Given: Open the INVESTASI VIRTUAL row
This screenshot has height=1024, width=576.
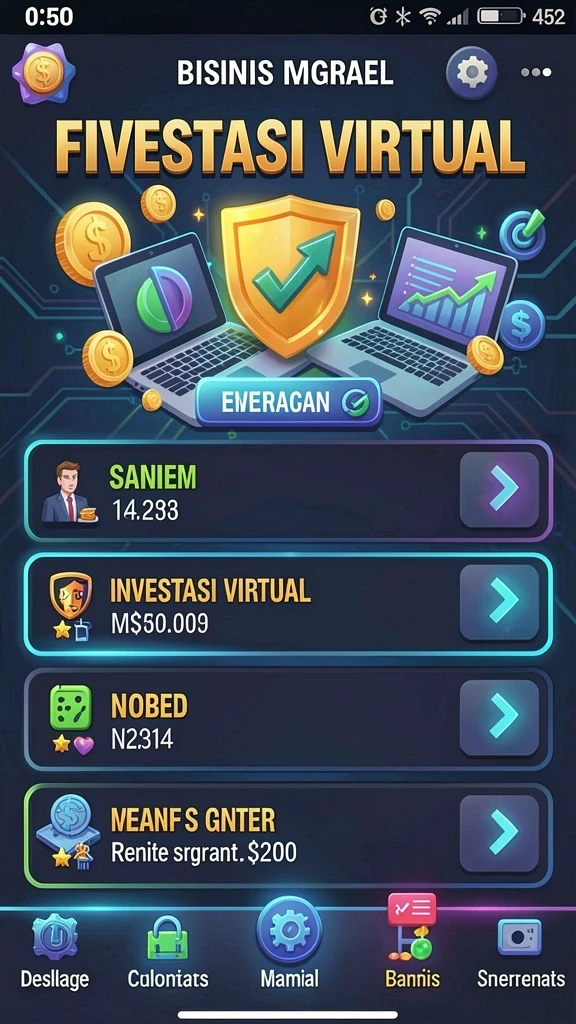Looking at the screenshot, I should (288, 604).
